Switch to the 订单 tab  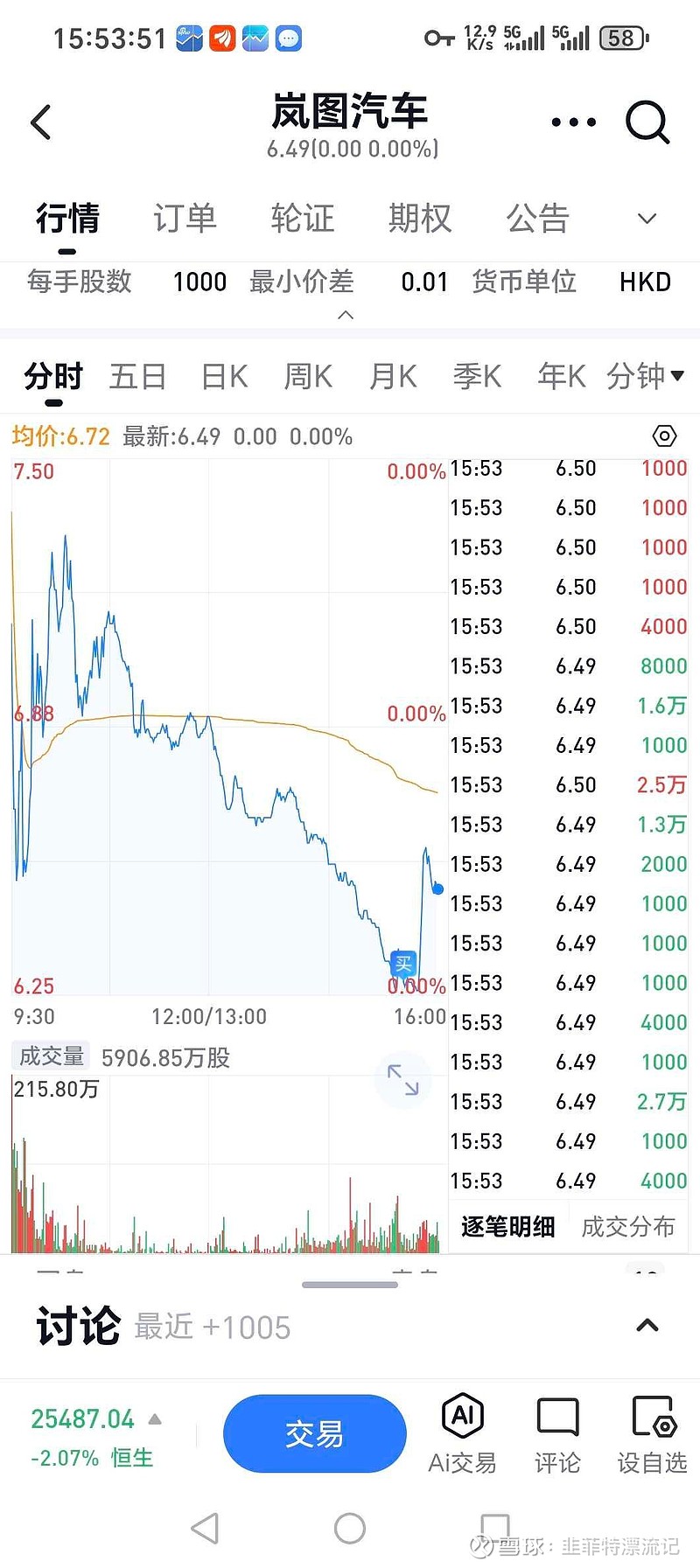click(x=185, y=219)
